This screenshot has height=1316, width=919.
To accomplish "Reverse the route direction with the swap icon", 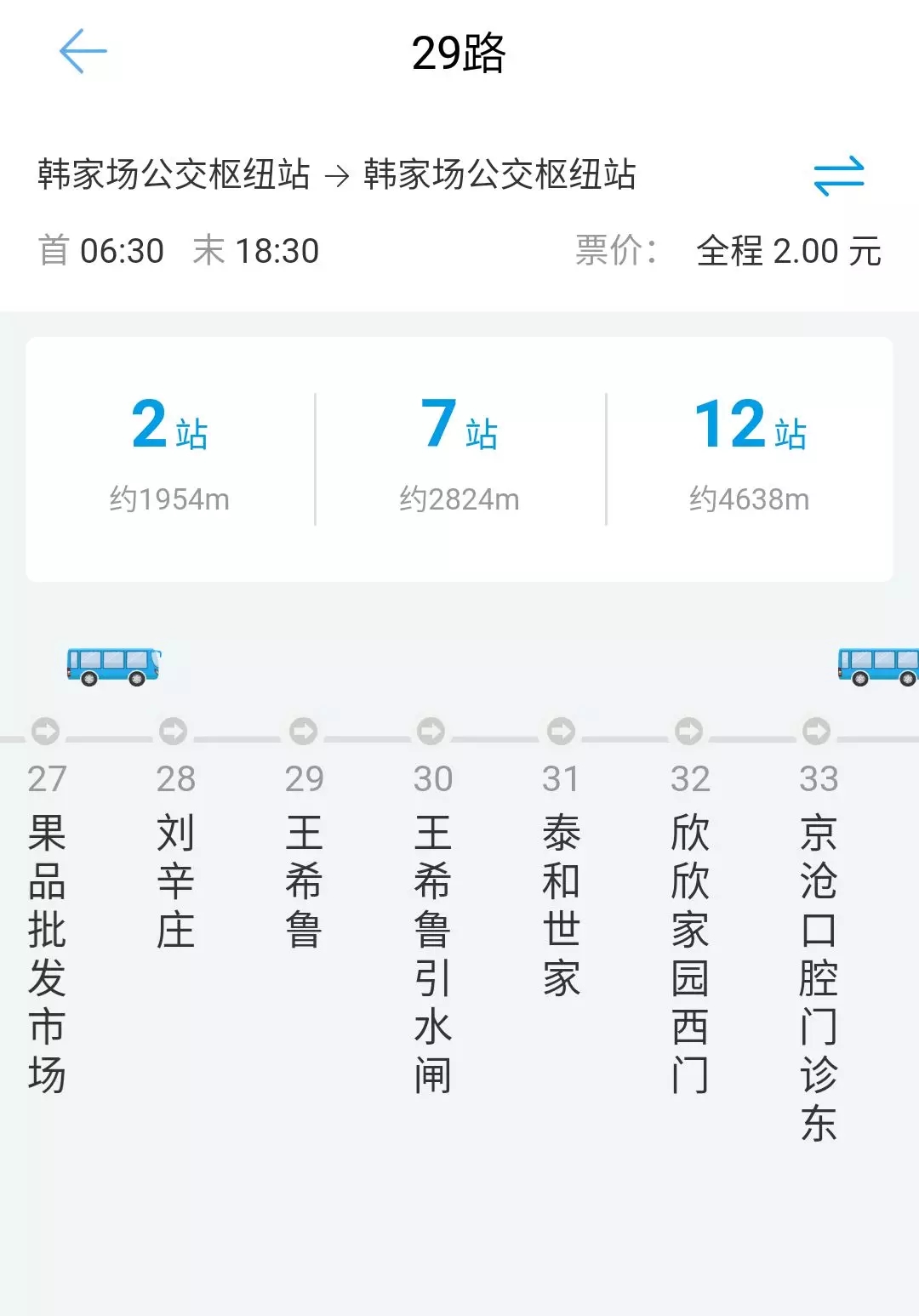I will (x=838, y=176).
